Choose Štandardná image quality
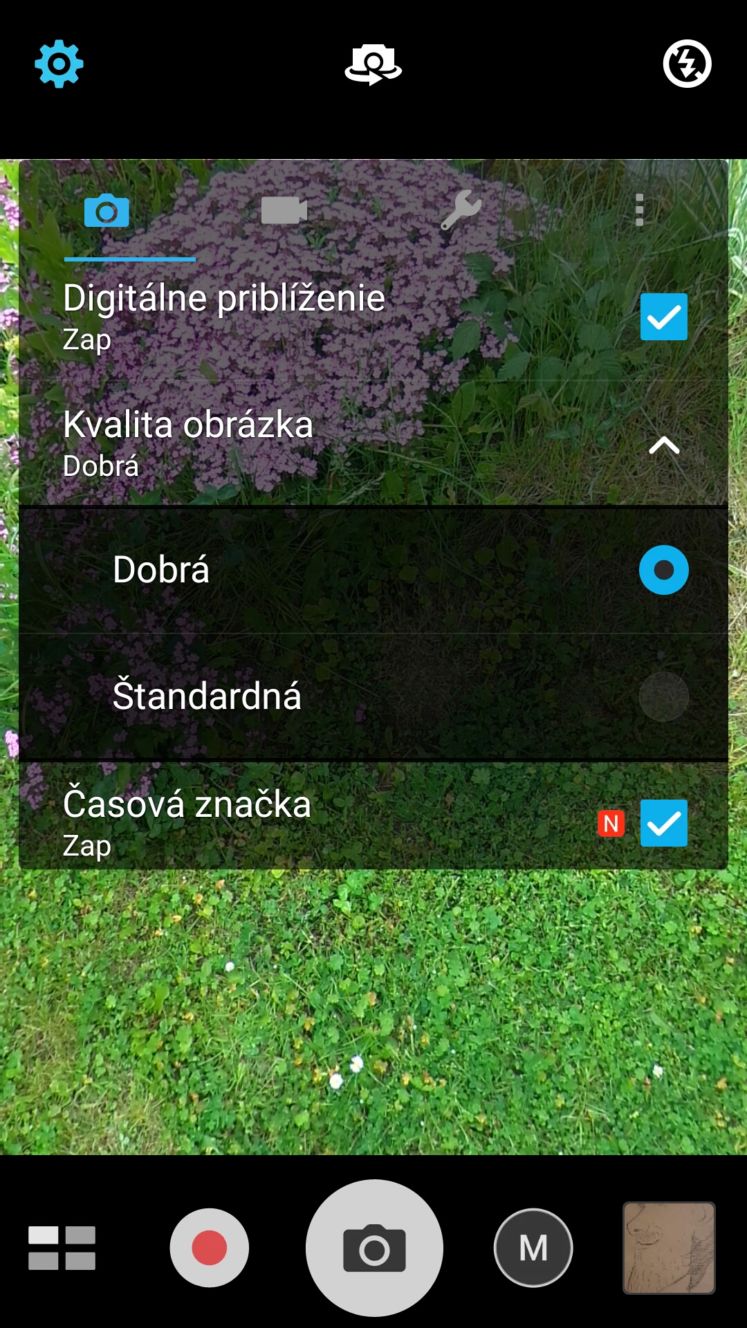Screen dimensions: 747x1328 [x=373, y=696]
